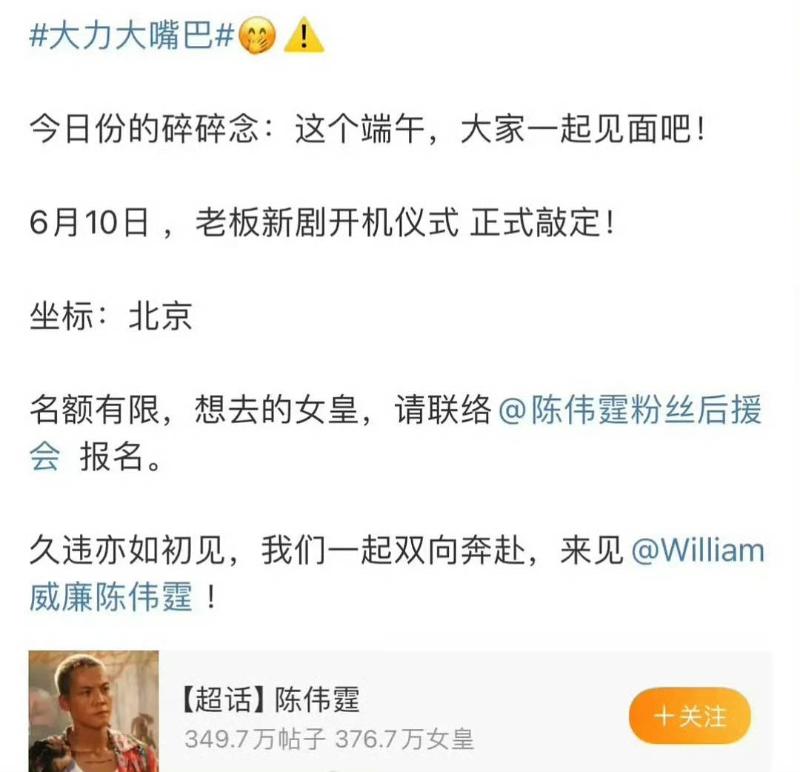Open the @陈伟霆粉丝后援会 mention
Image resolution: width=800 pixels, height=772 pixels.
pyautogui.click(x=630, y=411)
